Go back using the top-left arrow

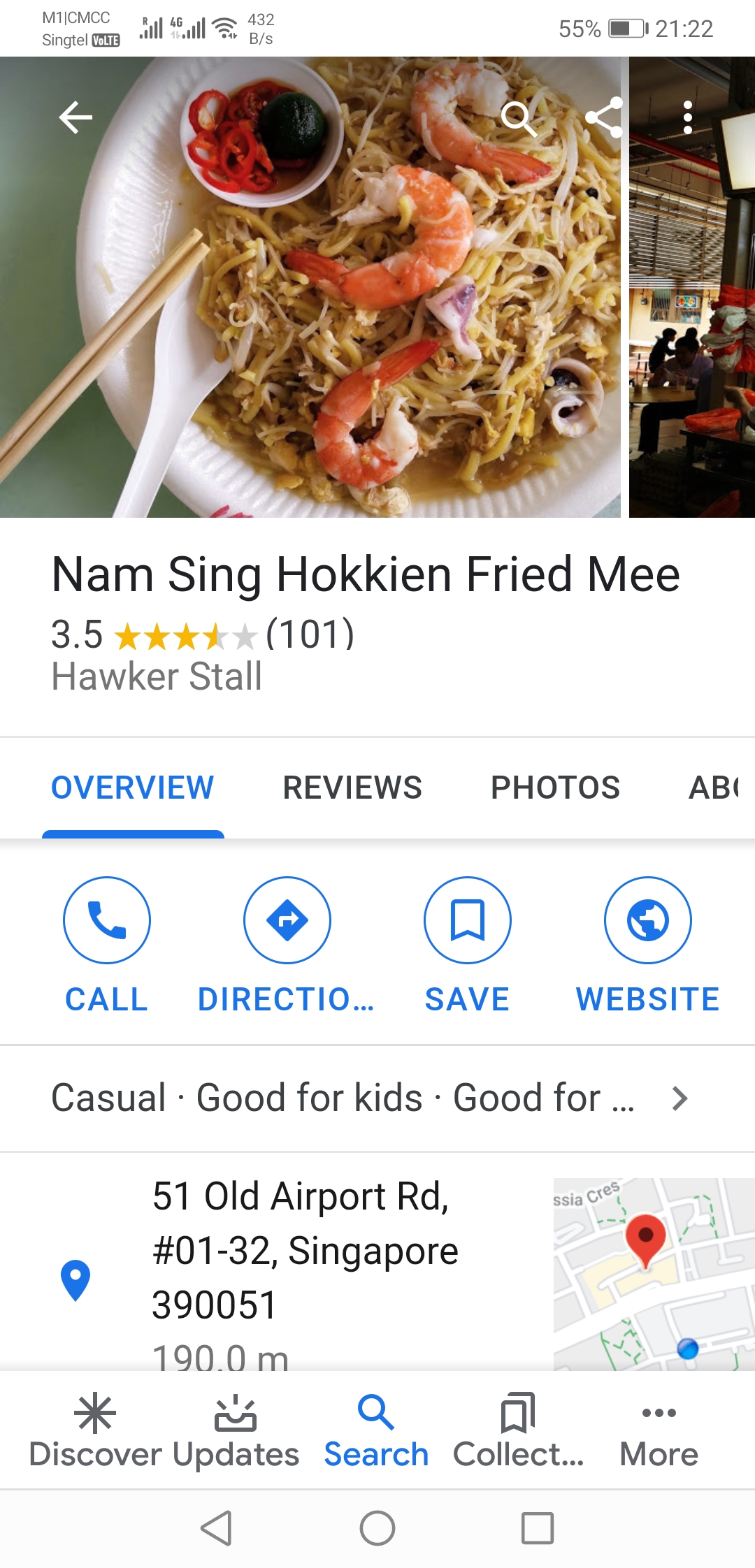[75, 117]
